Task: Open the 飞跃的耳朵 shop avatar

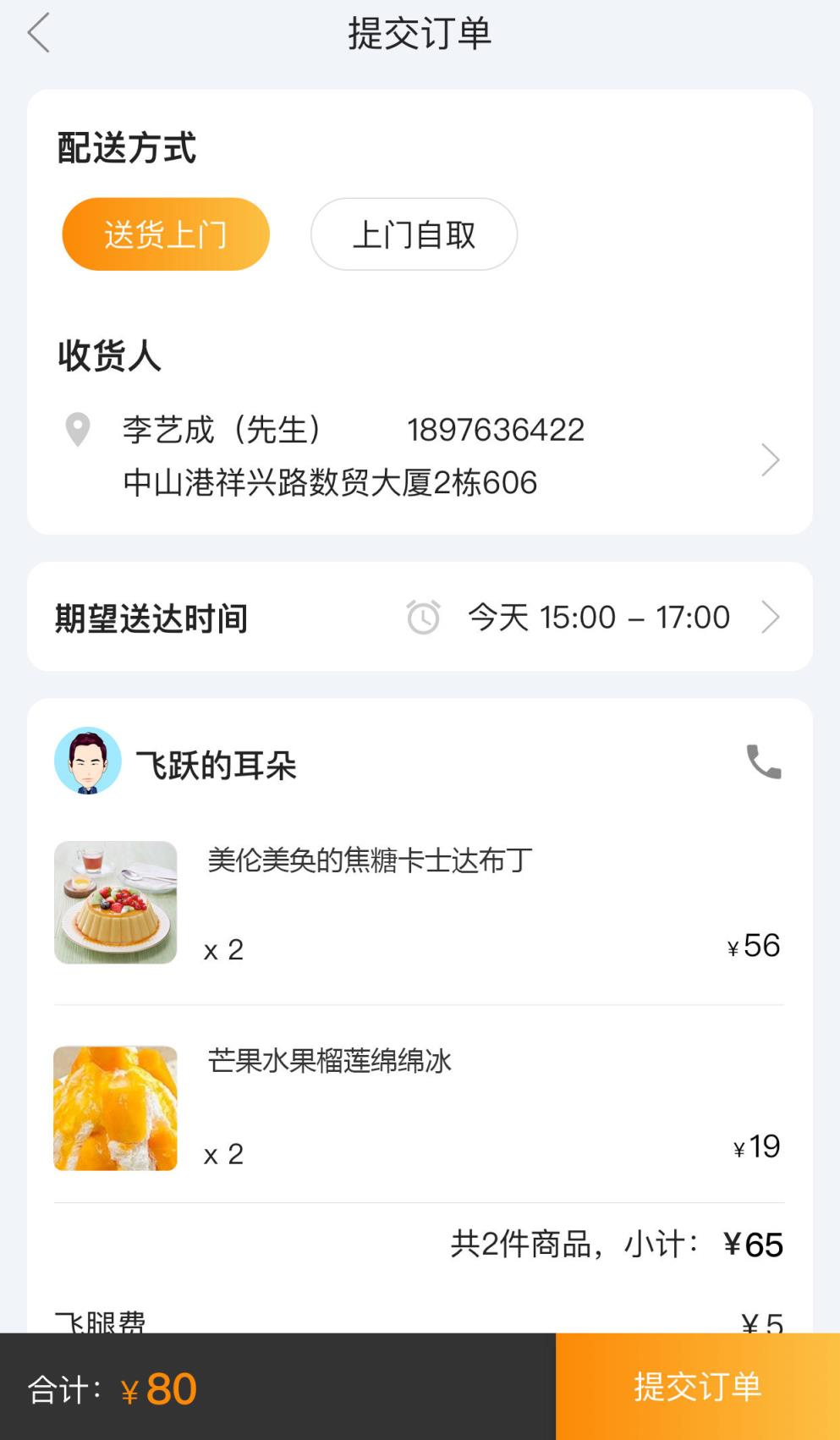Action: (x=88, y=761)
